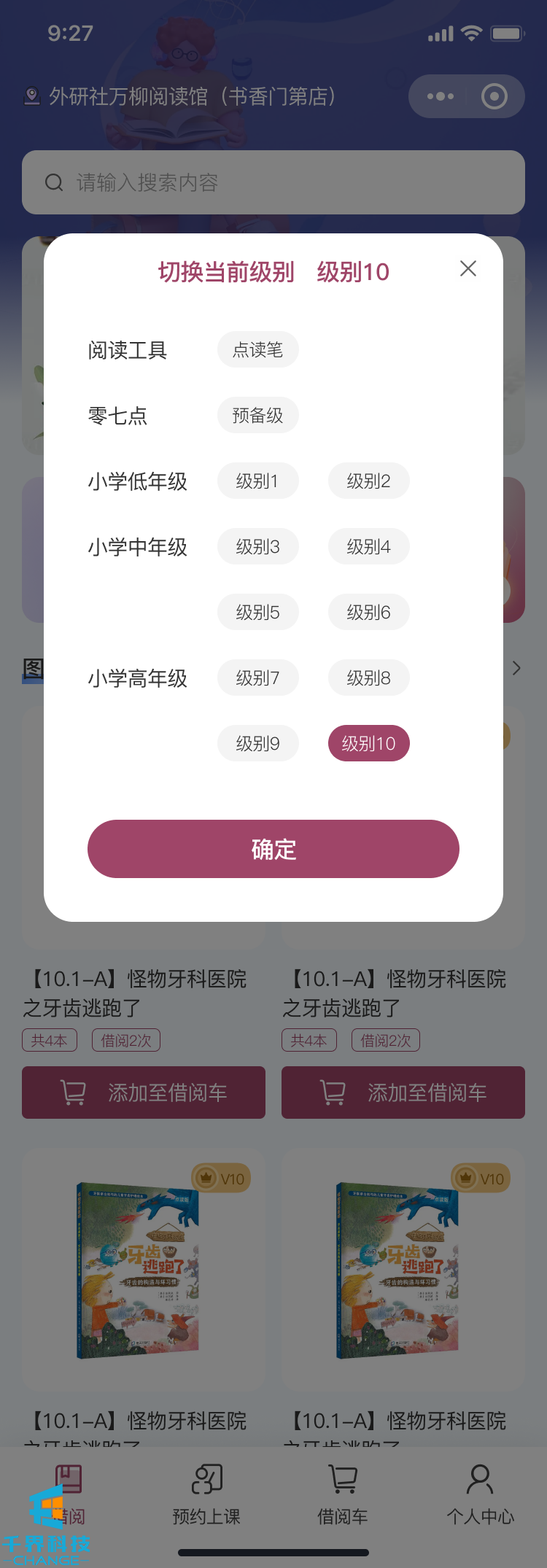
Task: Choose the 级别8 chip
Action: click(368, 678)
